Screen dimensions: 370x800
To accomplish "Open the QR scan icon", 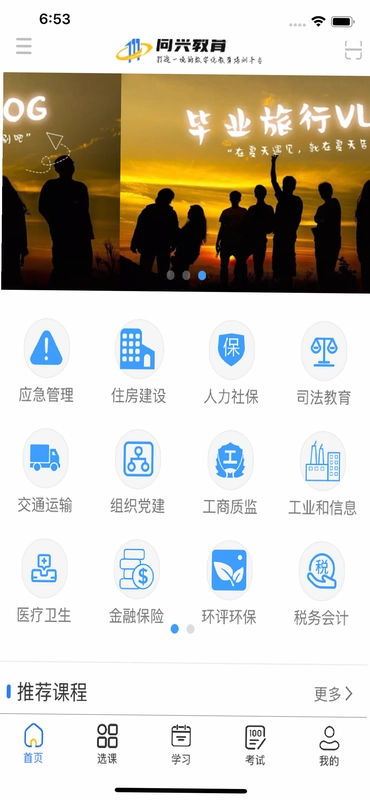I will click(353, 50).
